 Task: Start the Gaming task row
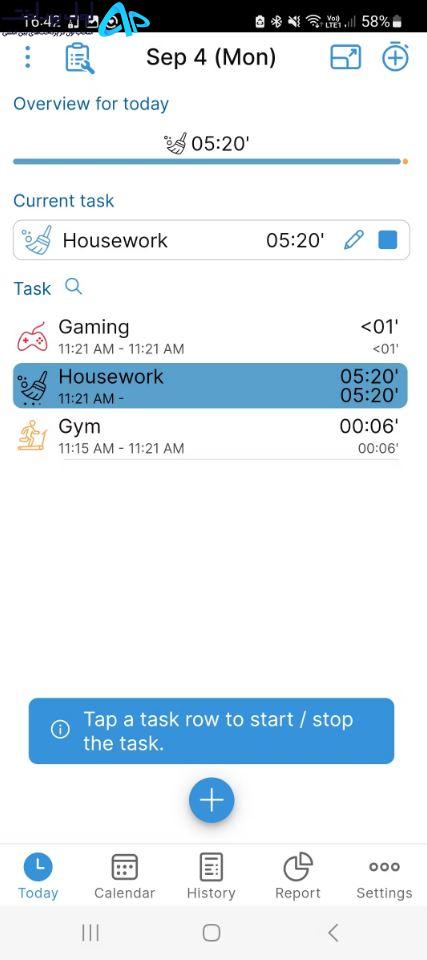[211, 337]
